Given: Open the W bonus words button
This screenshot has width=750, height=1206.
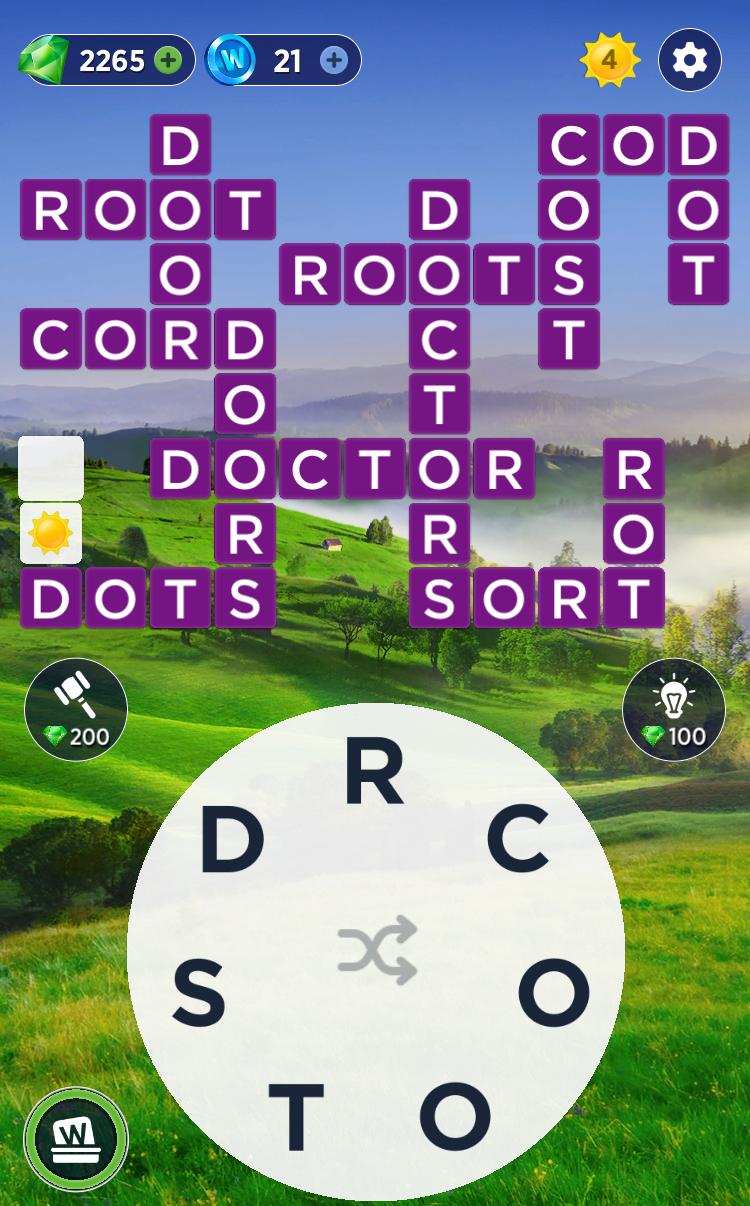Looking at the screenshot, I should (76, 1138).
